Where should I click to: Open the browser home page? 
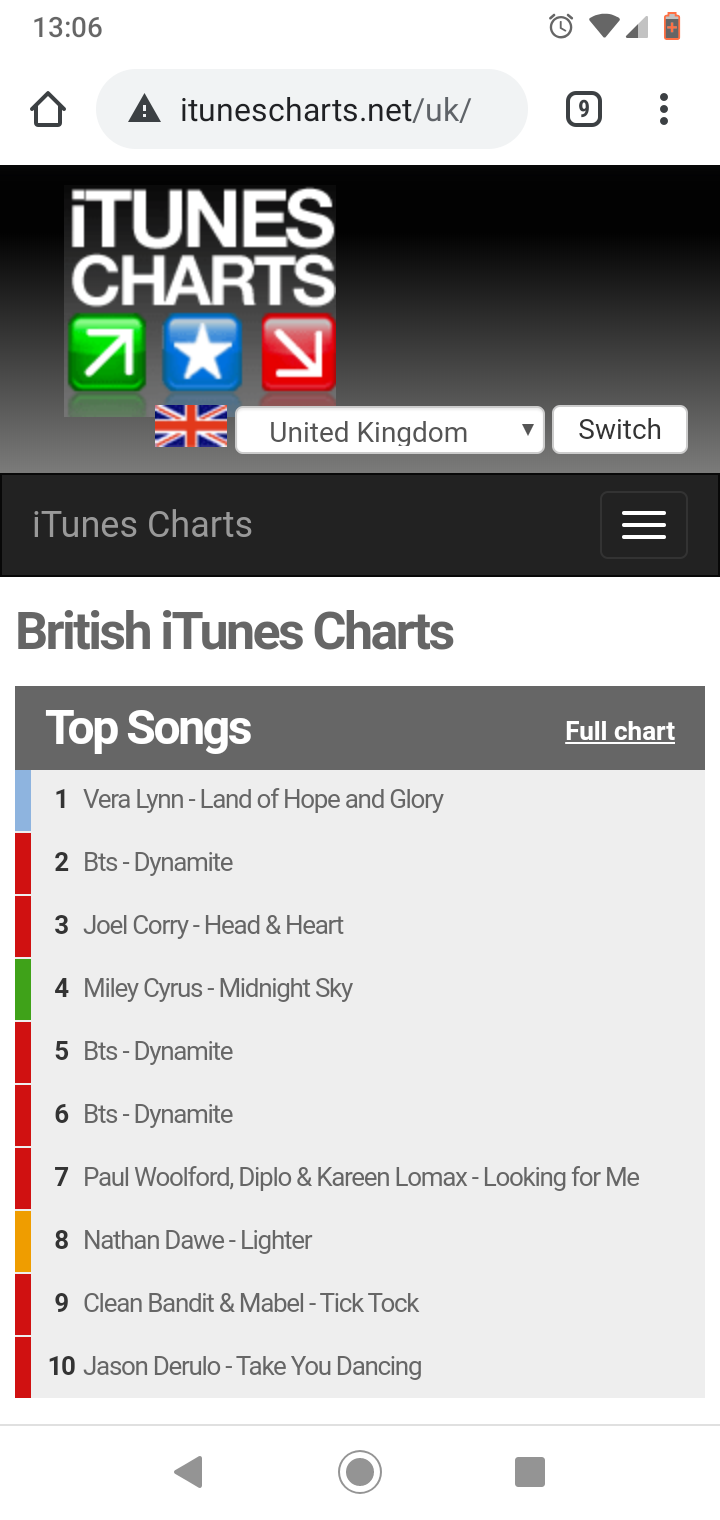(x=48, y=109)
